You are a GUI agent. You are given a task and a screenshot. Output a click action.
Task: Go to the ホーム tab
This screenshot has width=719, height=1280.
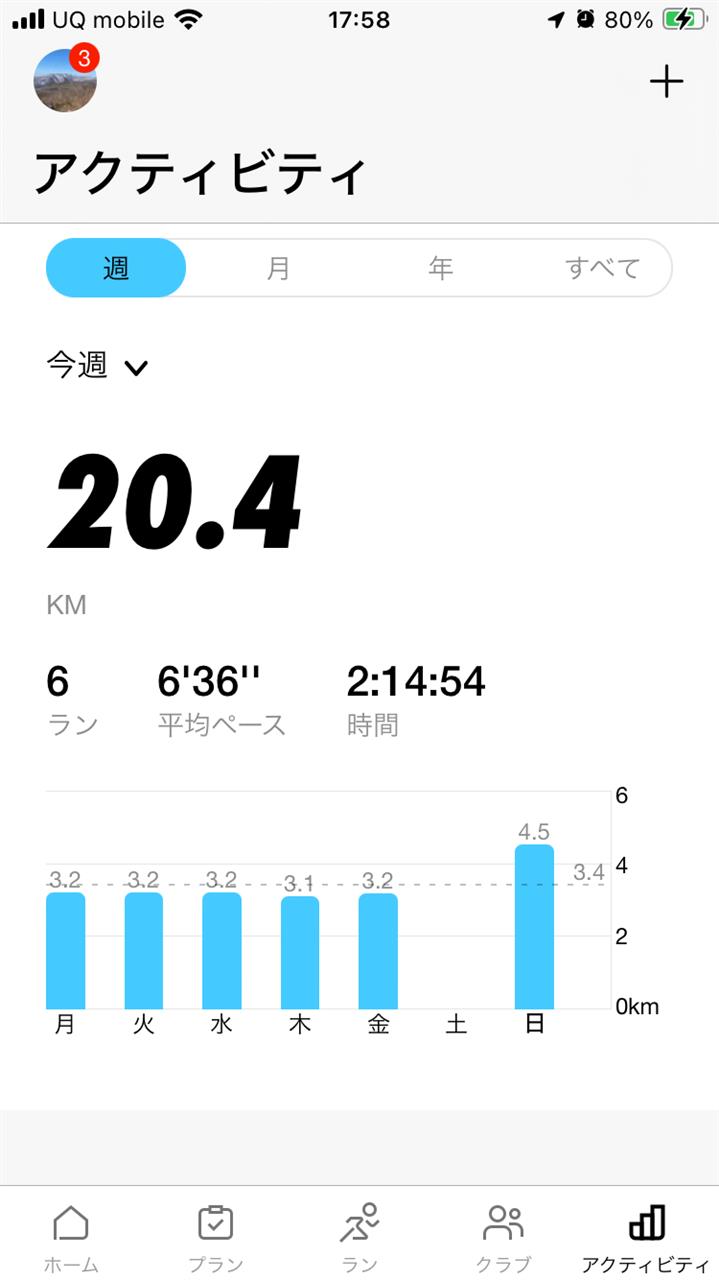click(x=71, y=1238)
